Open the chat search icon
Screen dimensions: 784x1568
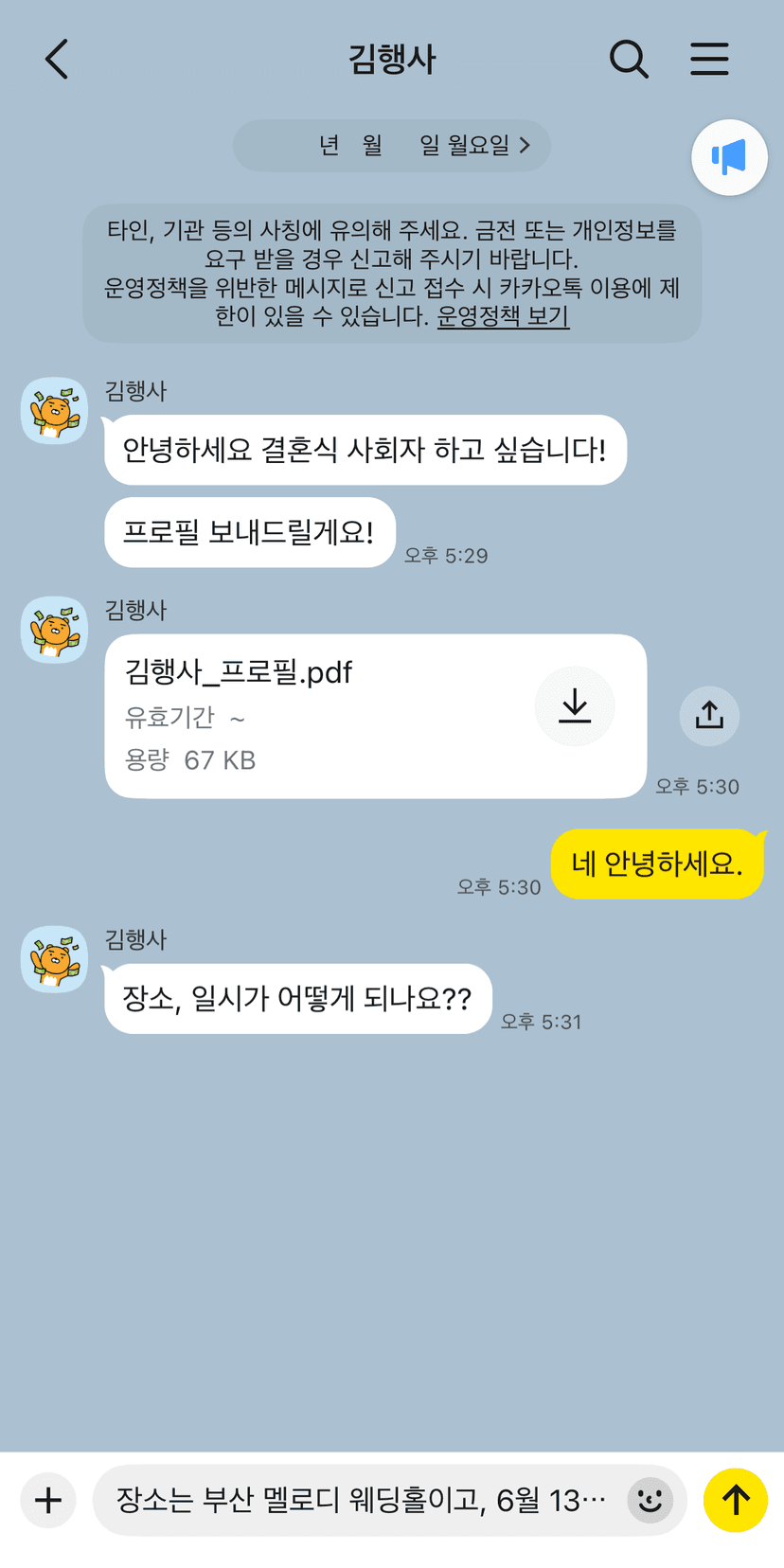point(629,59)
